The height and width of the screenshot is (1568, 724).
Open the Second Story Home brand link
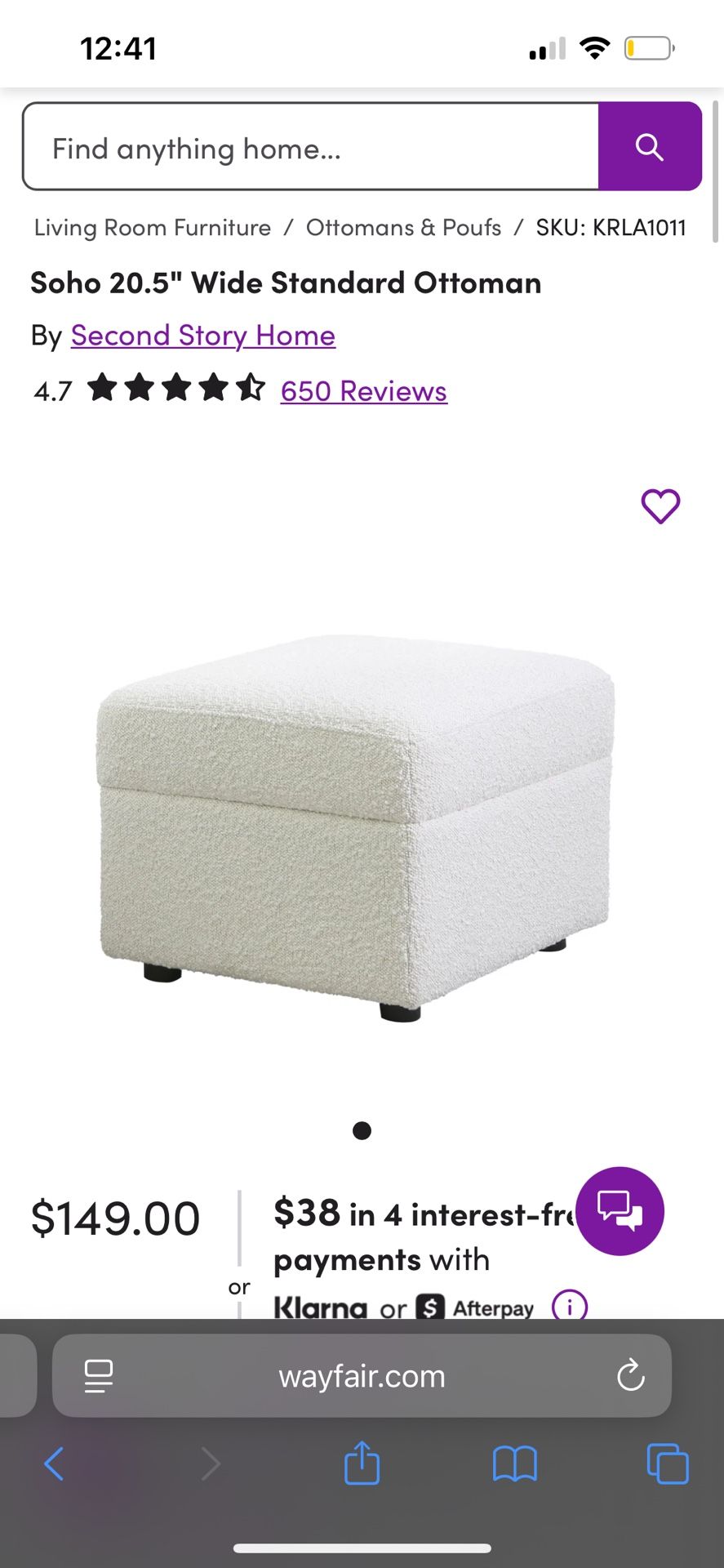point(203,336)
